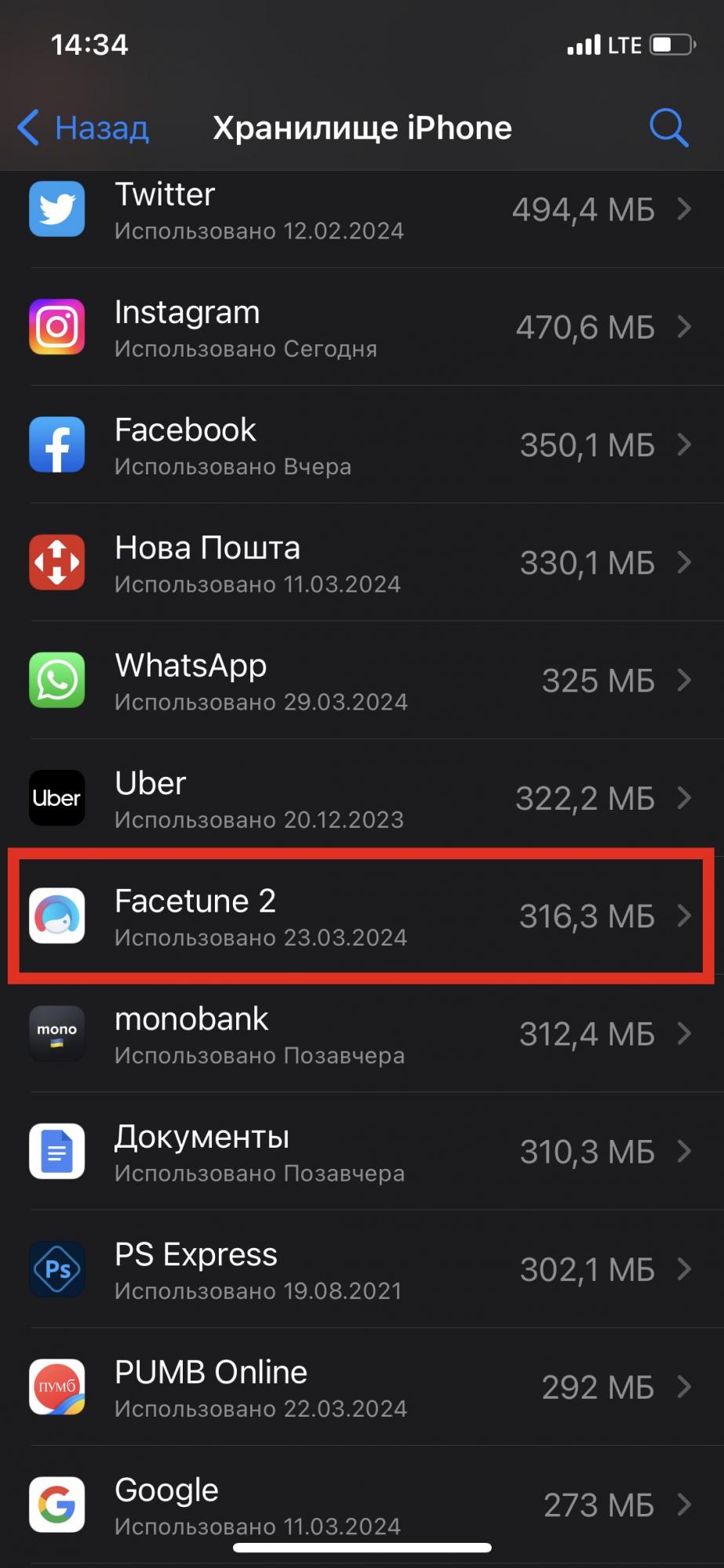Select the Facebook row

pyautogui.click(x=361, y=445)
